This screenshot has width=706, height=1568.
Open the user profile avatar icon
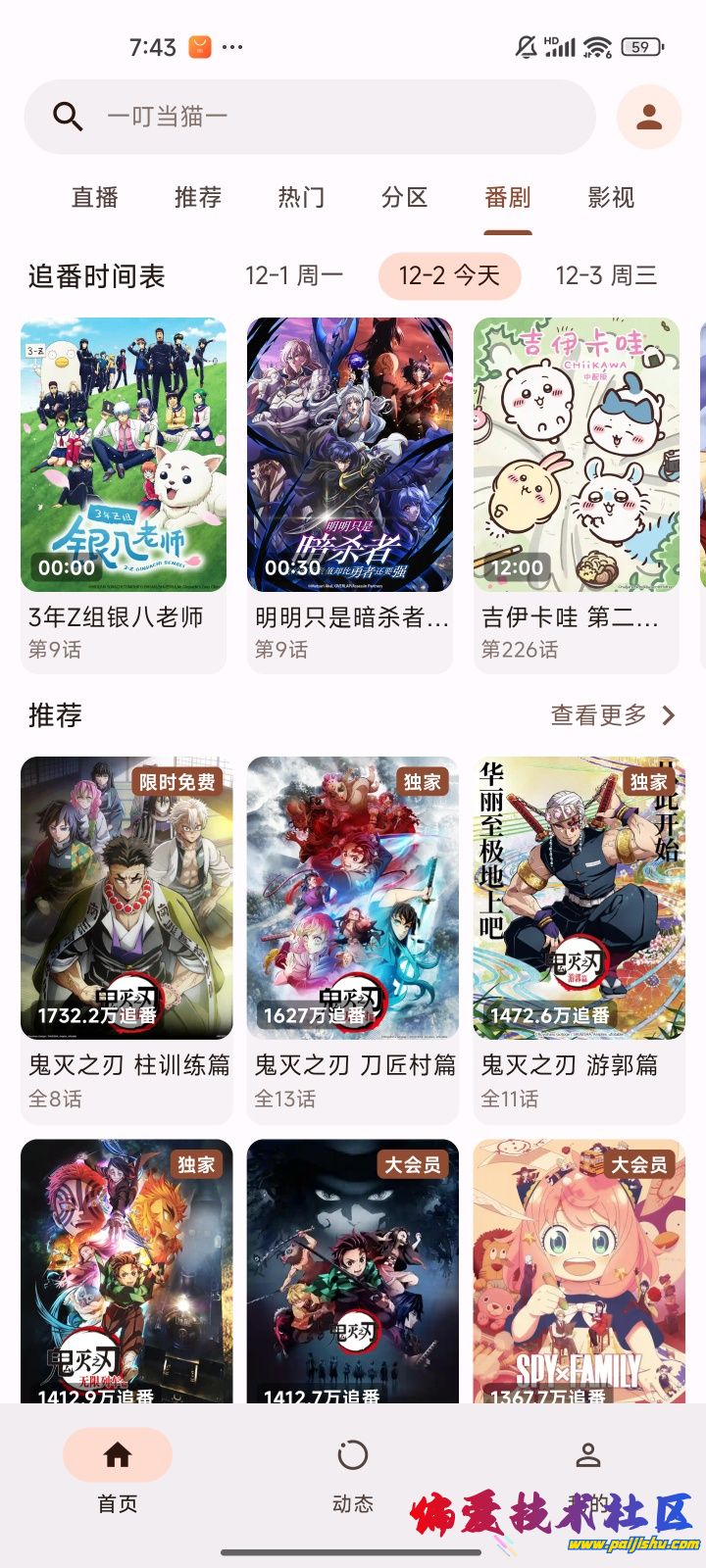(x=648, y=117)
